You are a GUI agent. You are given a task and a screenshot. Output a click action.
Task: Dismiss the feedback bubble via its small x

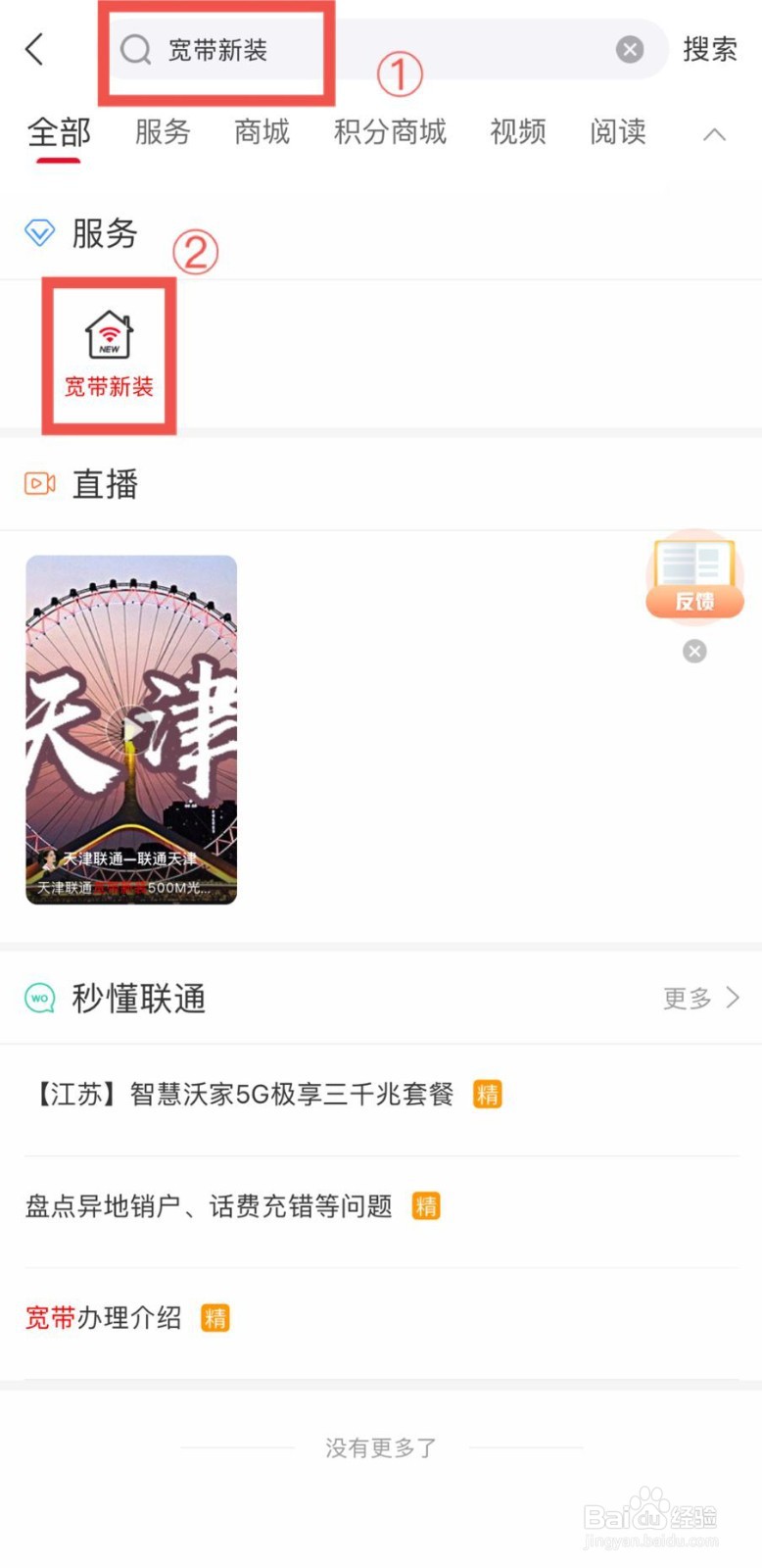pyautogui.click(x=694, y=651)
